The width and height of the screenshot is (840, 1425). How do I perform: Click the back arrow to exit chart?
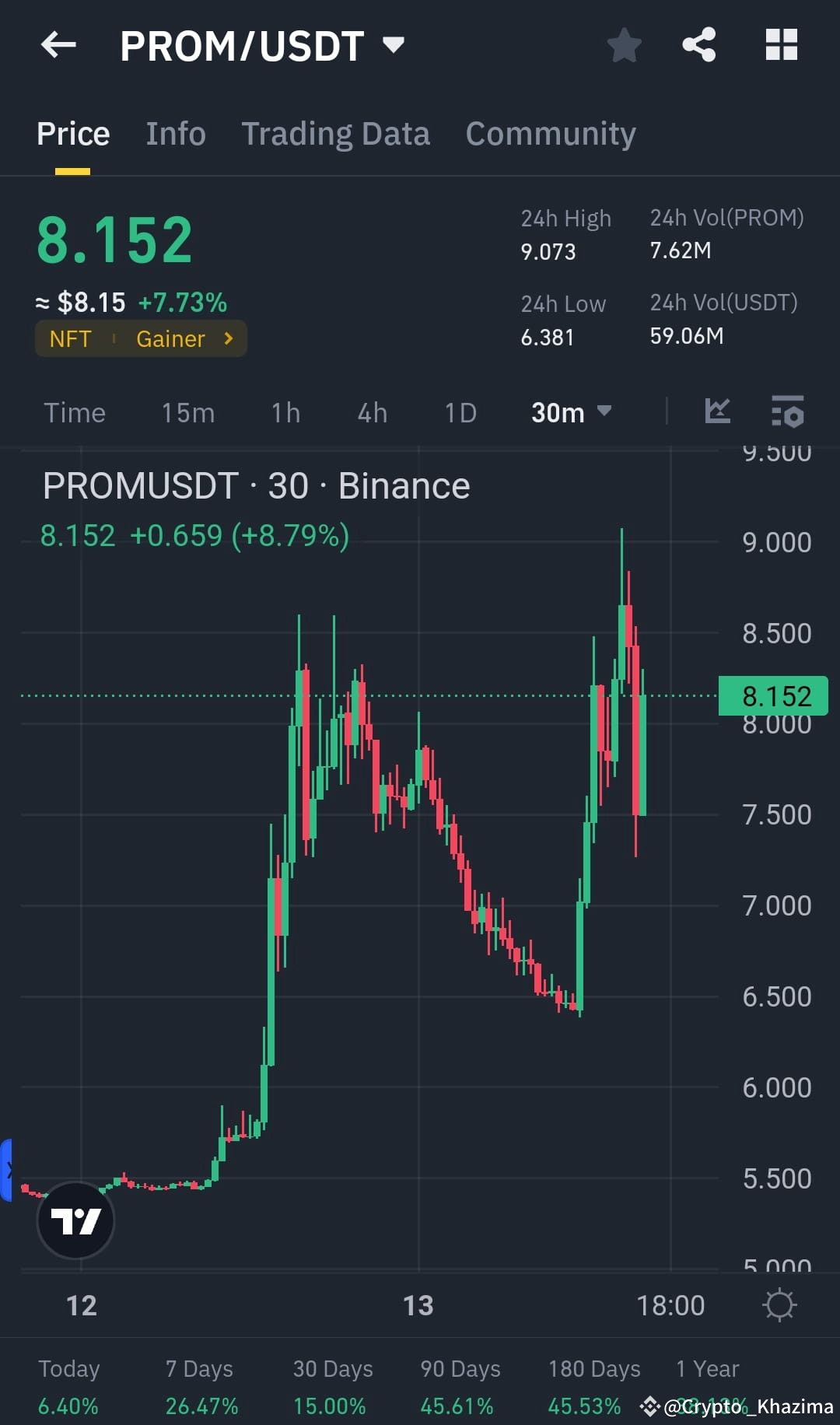tap(57, 44)
